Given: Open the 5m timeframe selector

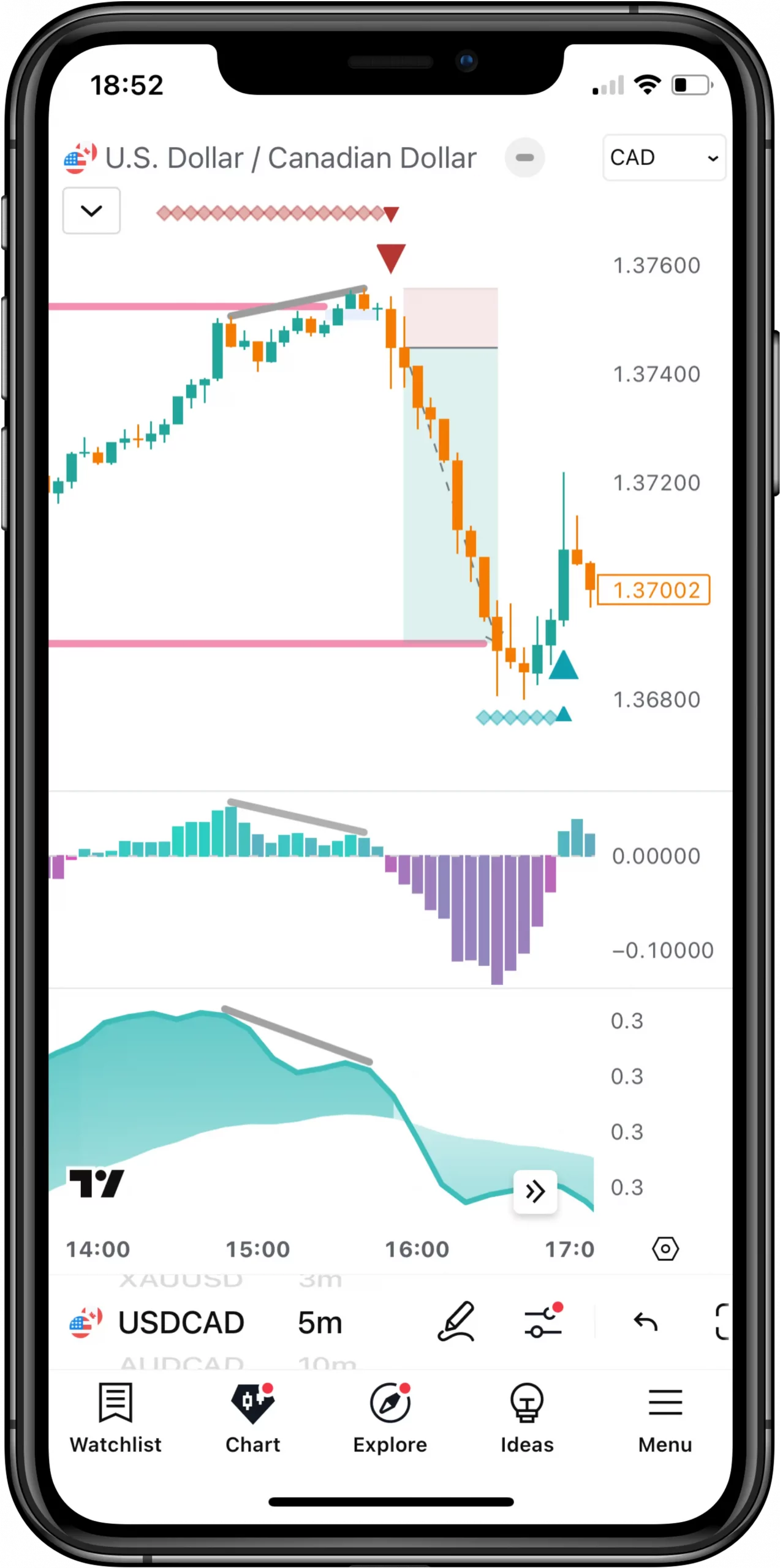Looking at the screenshot, I should coord(319,1322).
